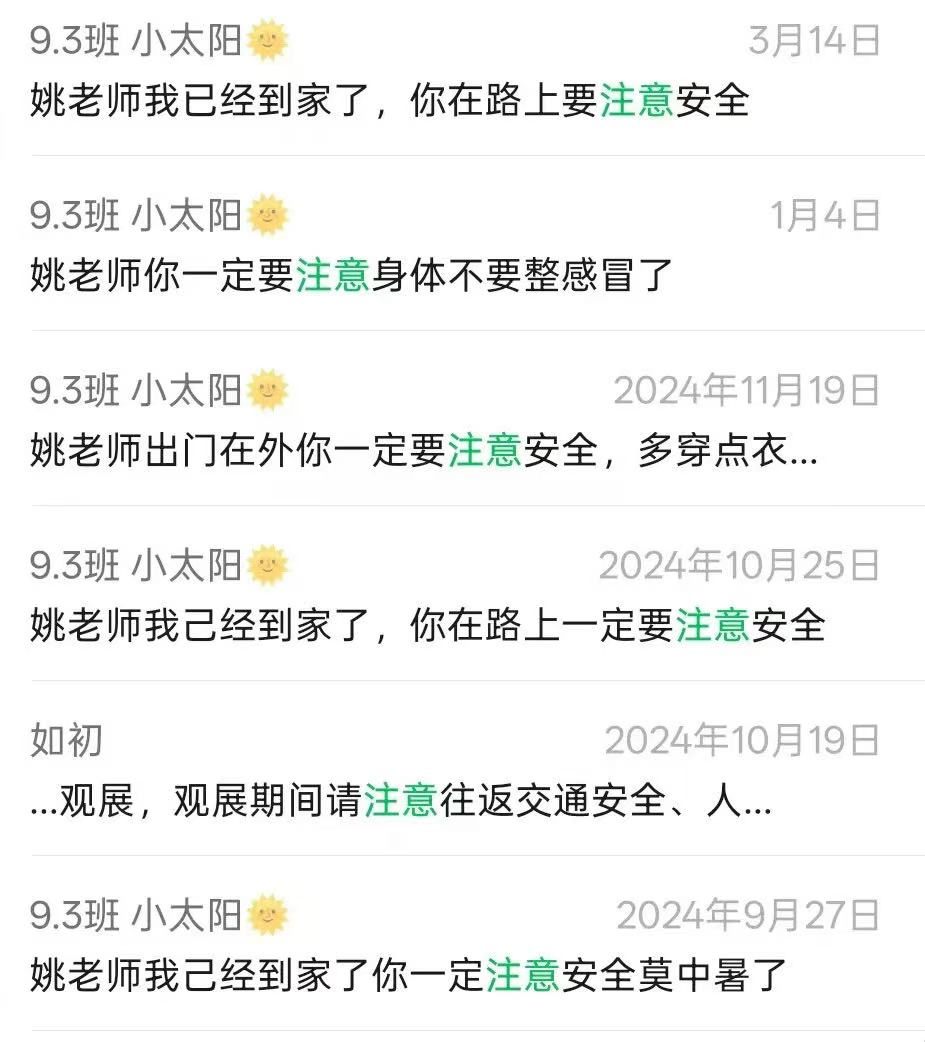Image resolution: width=925 pixels, height=1042 pixels.
Task: Click the date label 1月4日
Action: 824,213
